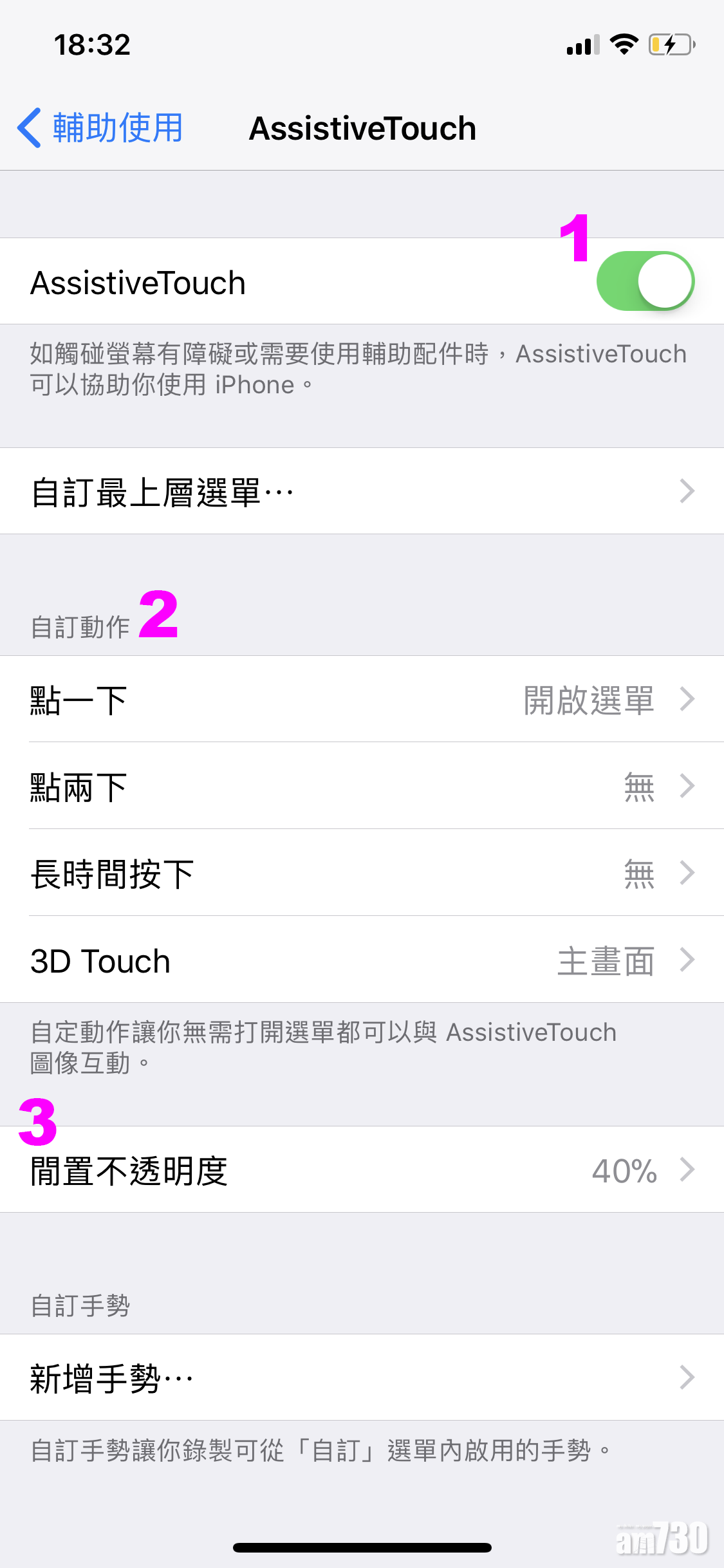The height and width of the screenshot is (1568, 724).
Task: Adjust 閒置不透明度 setting
Action: tap(362, 1170)
